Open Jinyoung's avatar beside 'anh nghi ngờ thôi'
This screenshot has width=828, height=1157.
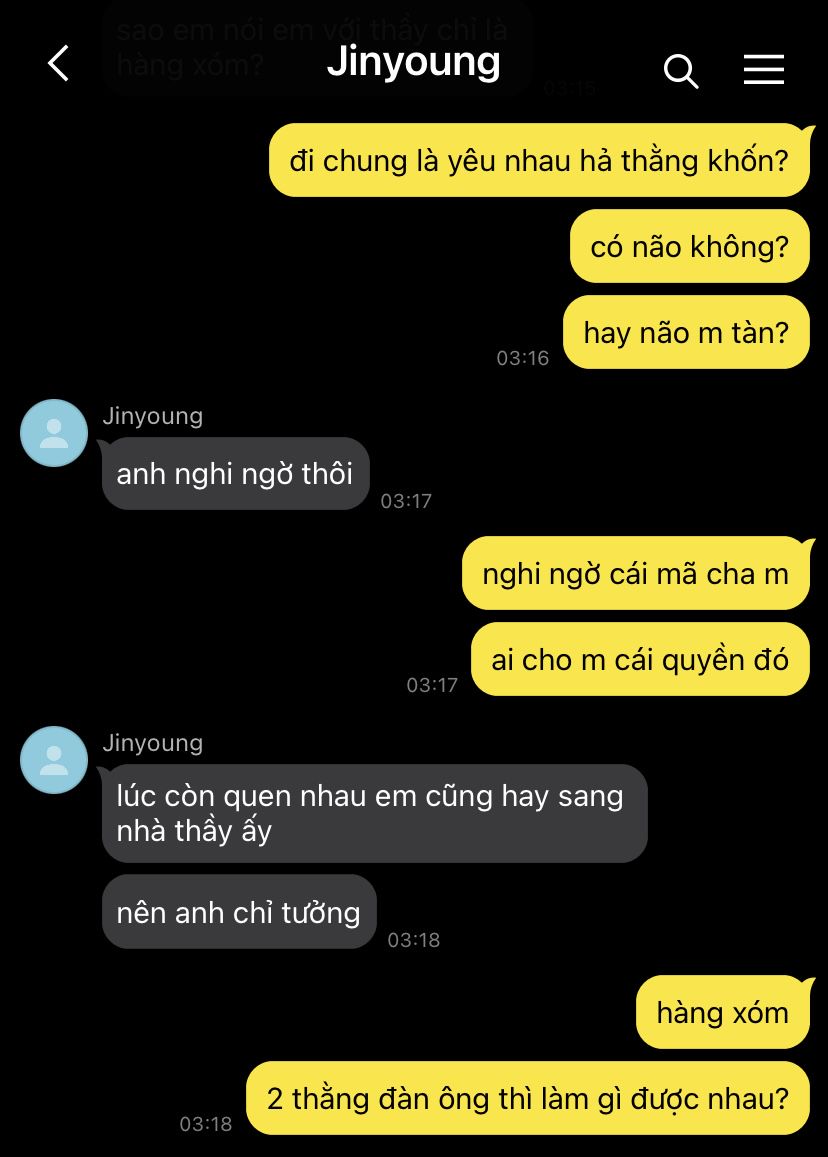54,433
